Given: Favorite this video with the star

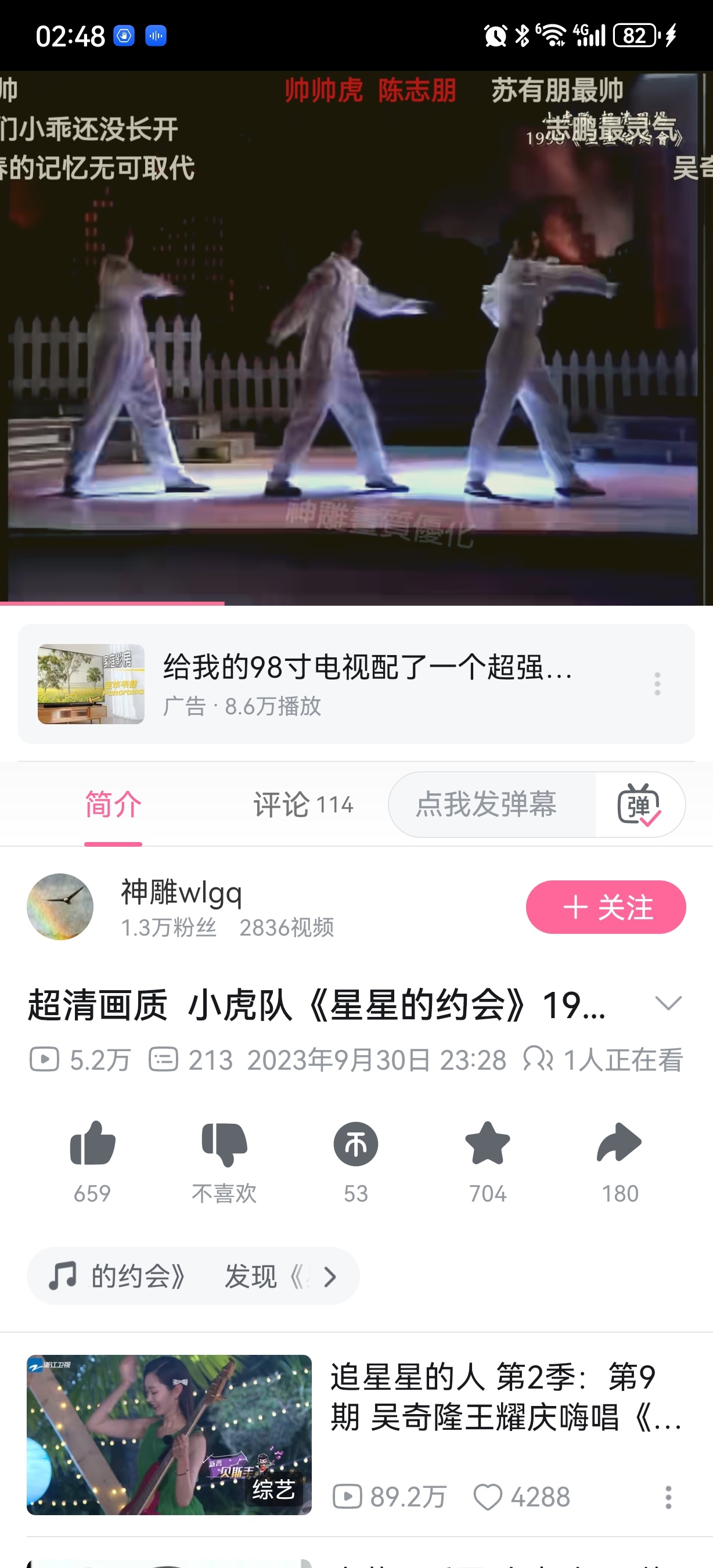Looking at the screenshot, I should [x=487, y=1144].
